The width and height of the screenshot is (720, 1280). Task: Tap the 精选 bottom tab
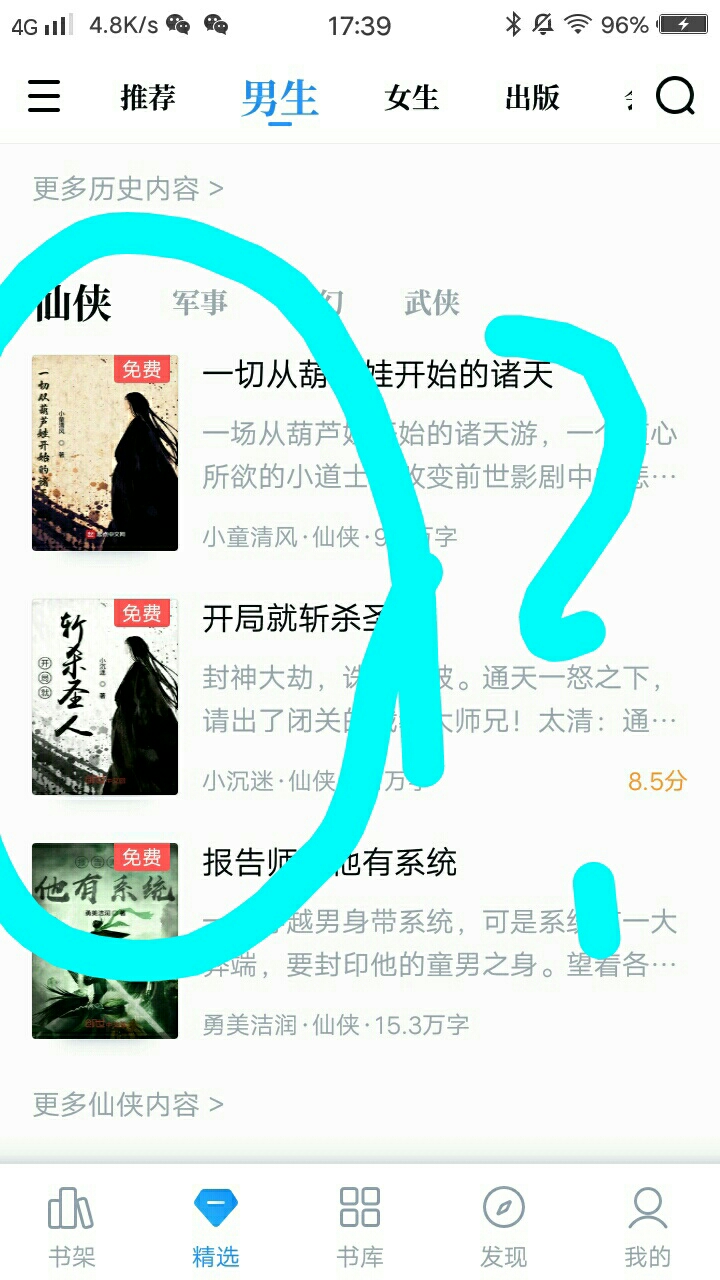coord(216,1226)
